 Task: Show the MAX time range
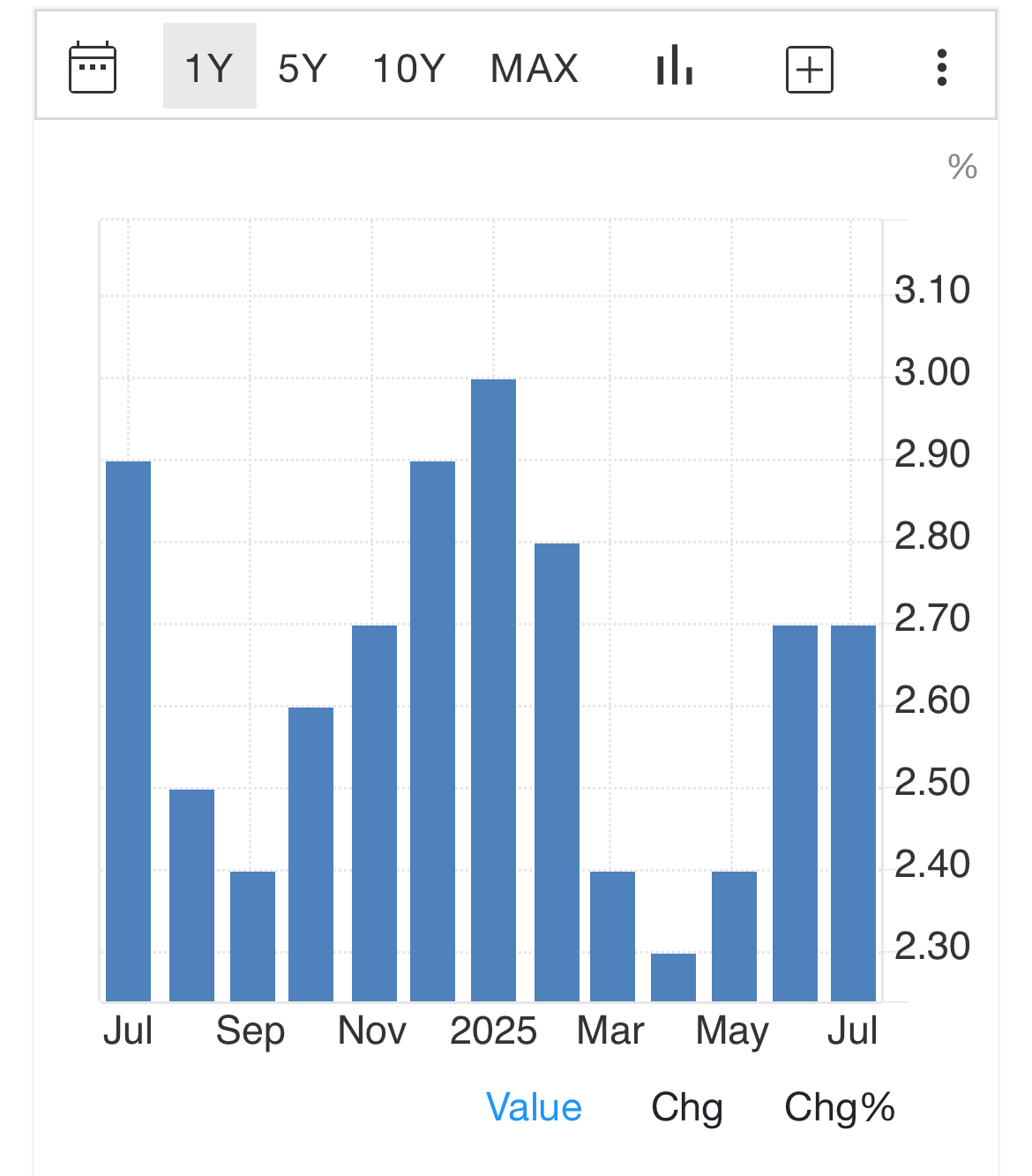pyautogui.click(x=534, y=68)
